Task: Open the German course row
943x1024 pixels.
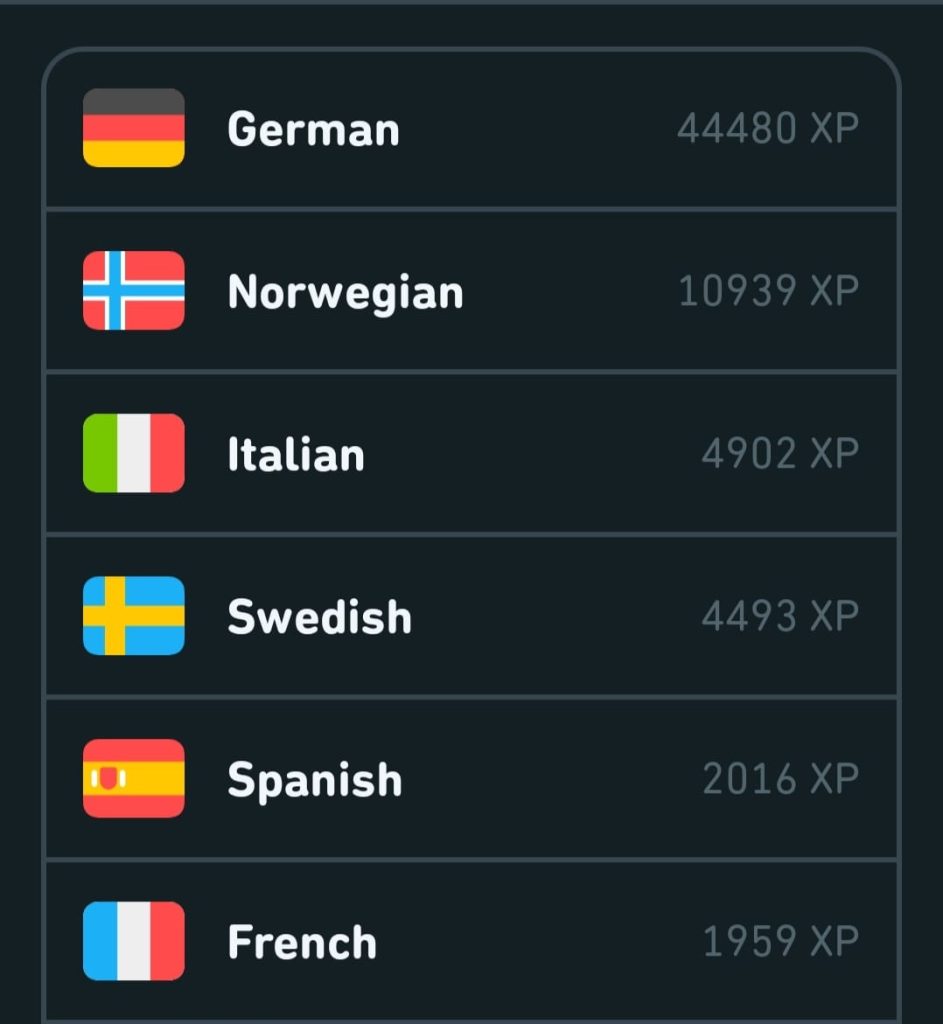Action: 470,129
